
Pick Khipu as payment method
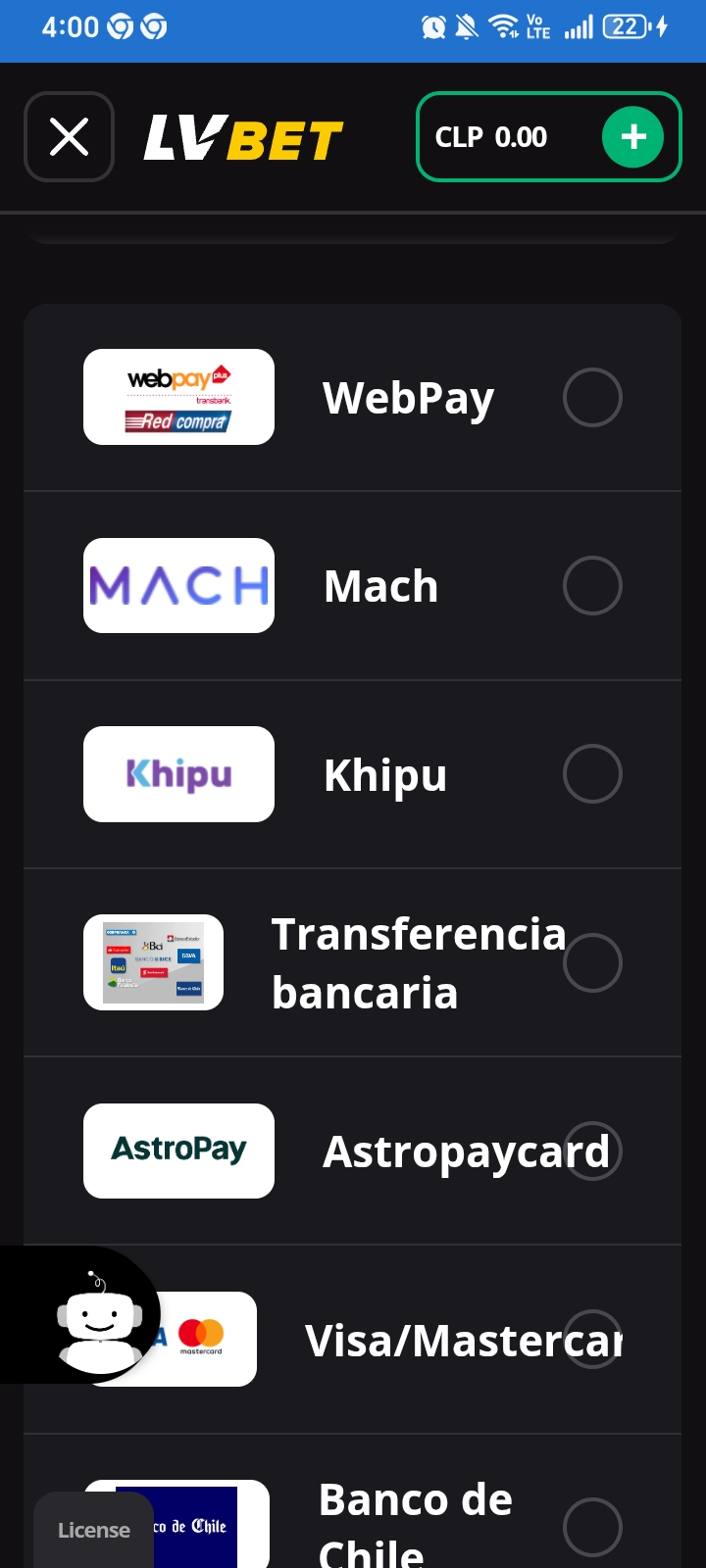point(592,774)
